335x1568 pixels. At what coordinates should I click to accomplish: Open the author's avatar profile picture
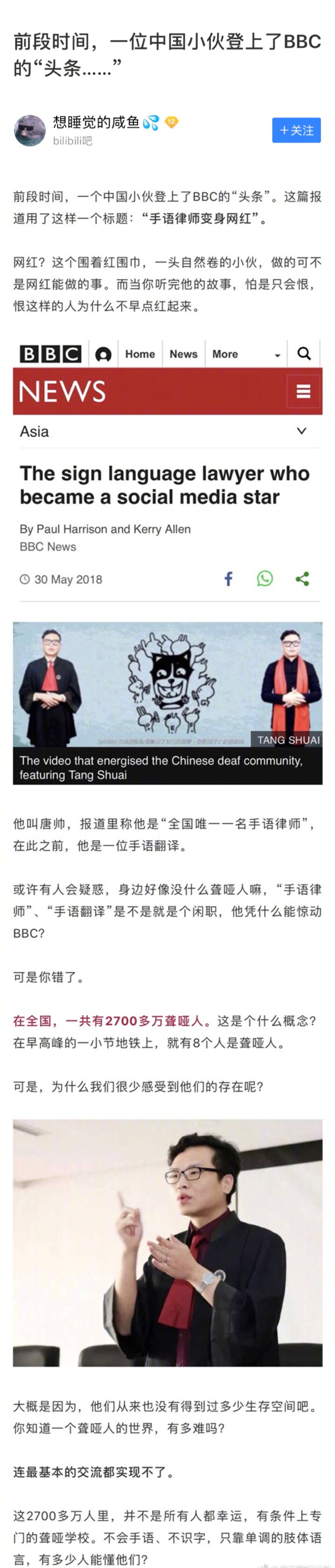coord(30,130)
